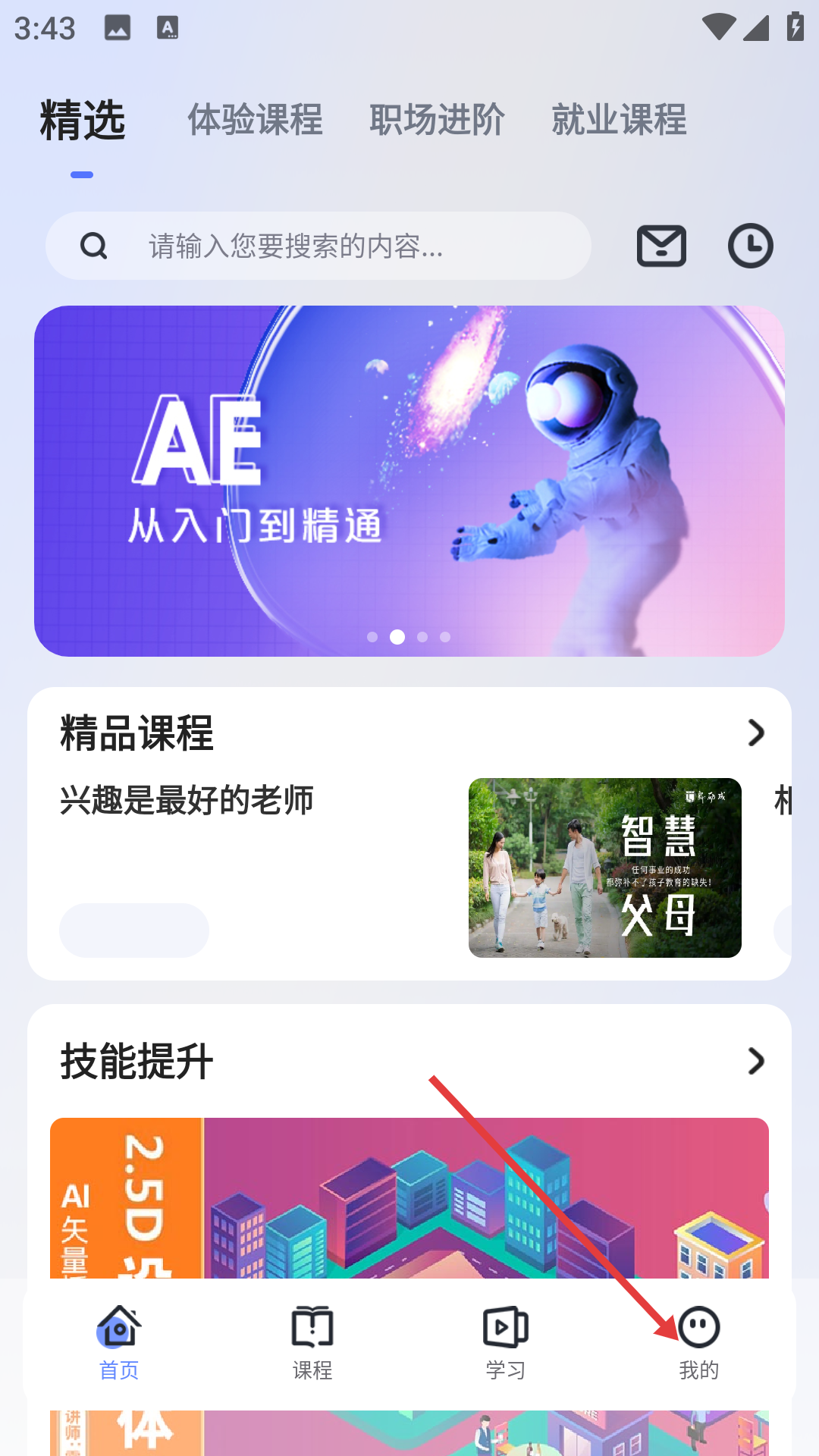The height and width of the screenshot is (1456, 819).
Task: Open the 我的 profile tab
Action: point(698,1342)
